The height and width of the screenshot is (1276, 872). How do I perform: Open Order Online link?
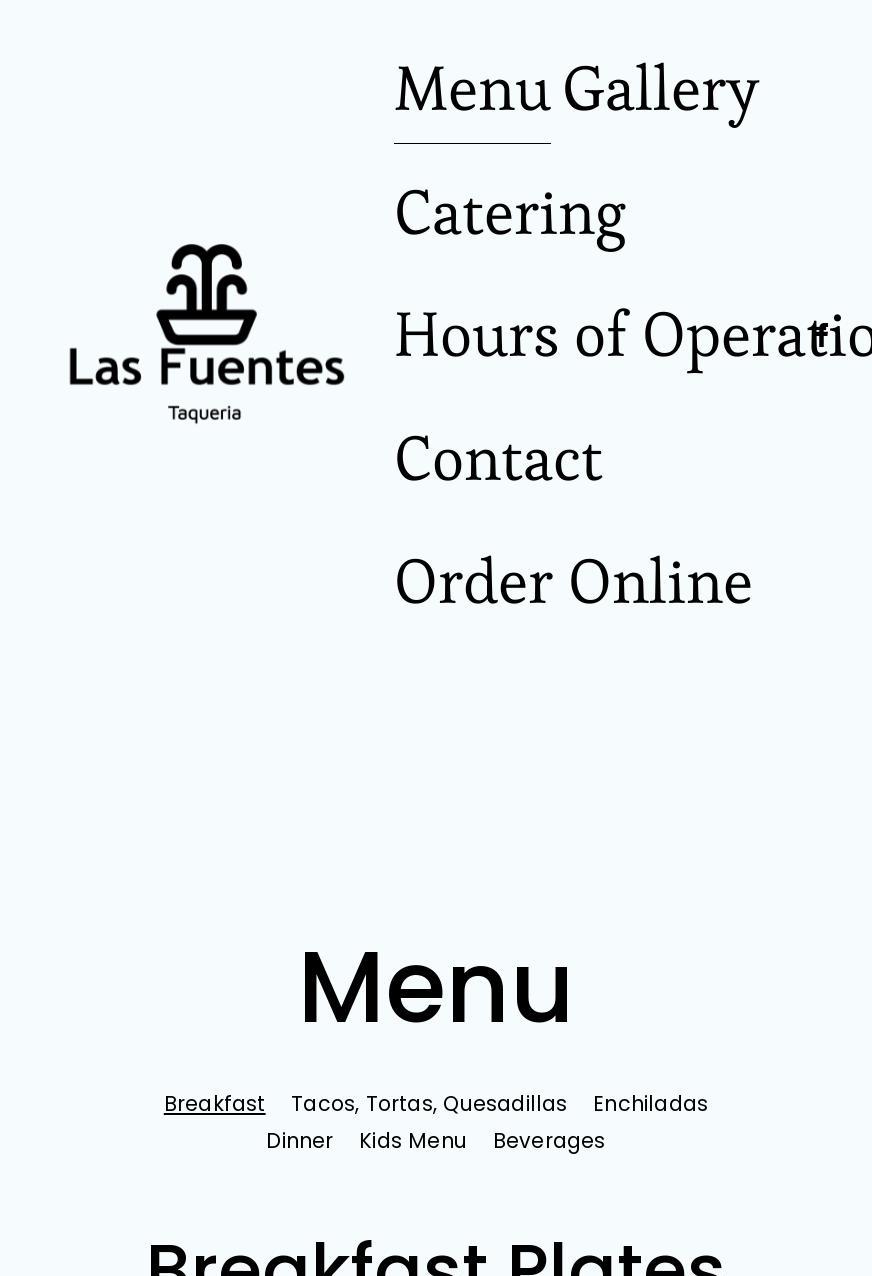(x=573, y=583)
